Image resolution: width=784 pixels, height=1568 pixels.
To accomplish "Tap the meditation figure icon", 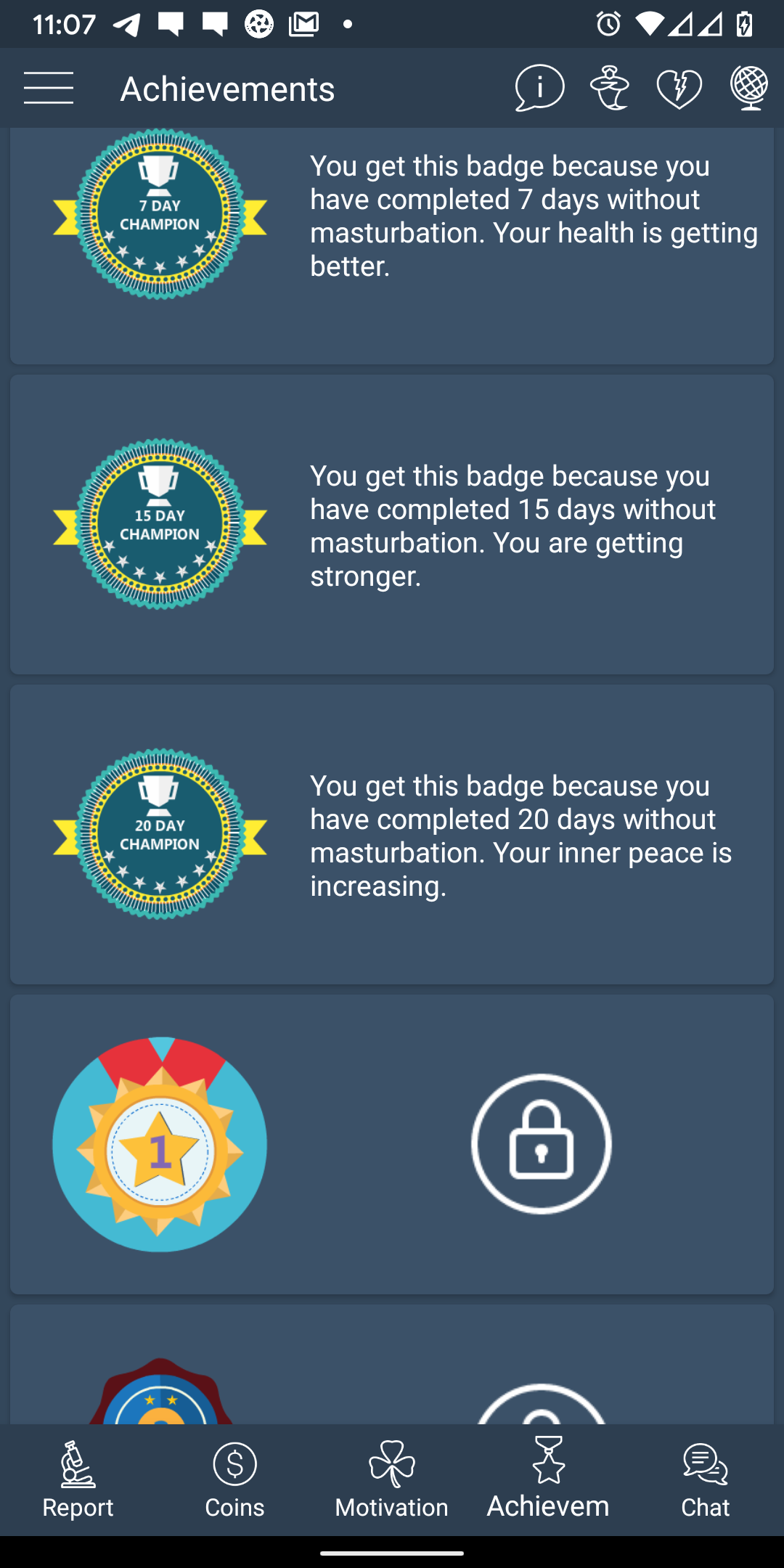I will (x=610, y=88).
